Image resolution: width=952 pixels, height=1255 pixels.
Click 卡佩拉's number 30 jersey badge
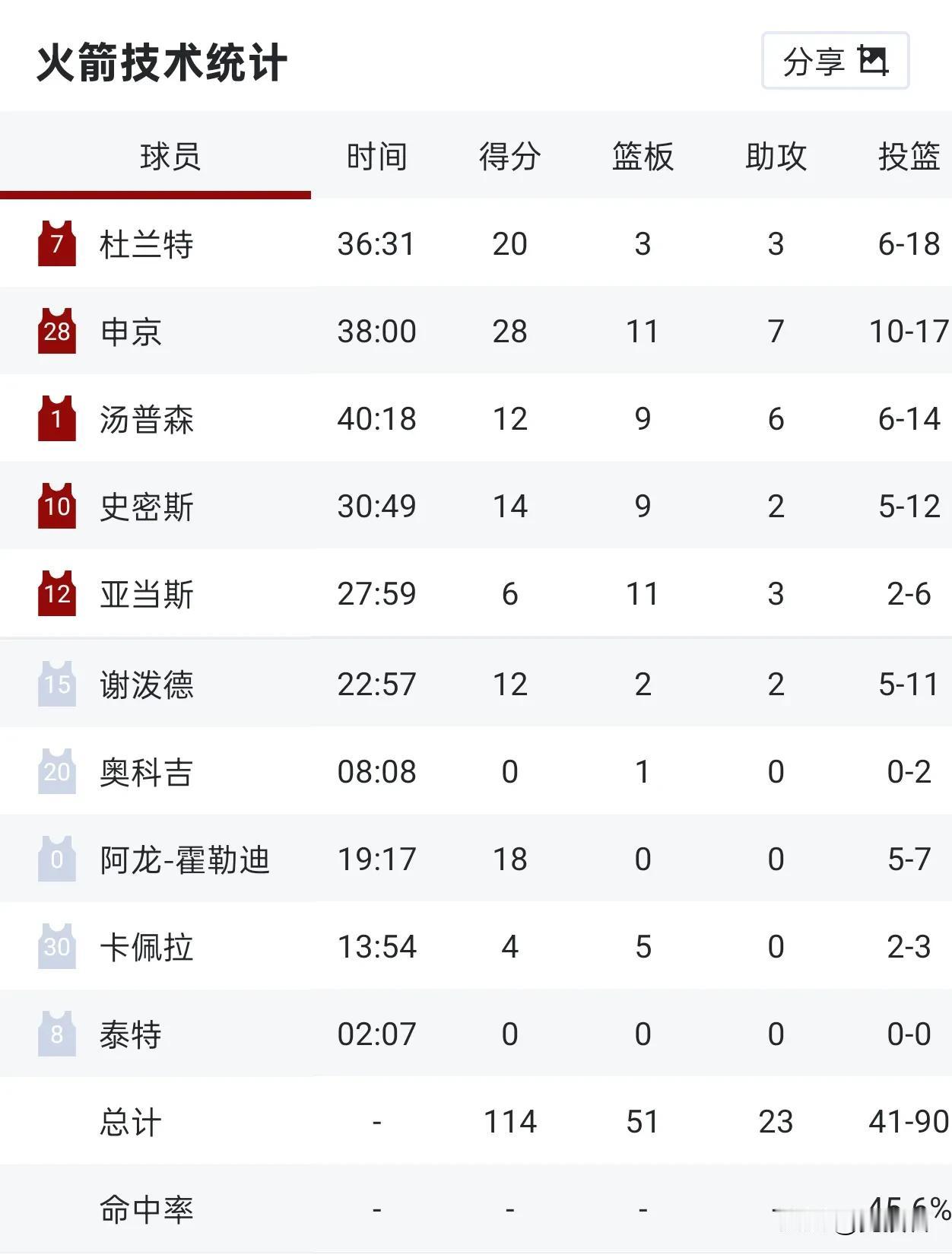pos(56,946)
